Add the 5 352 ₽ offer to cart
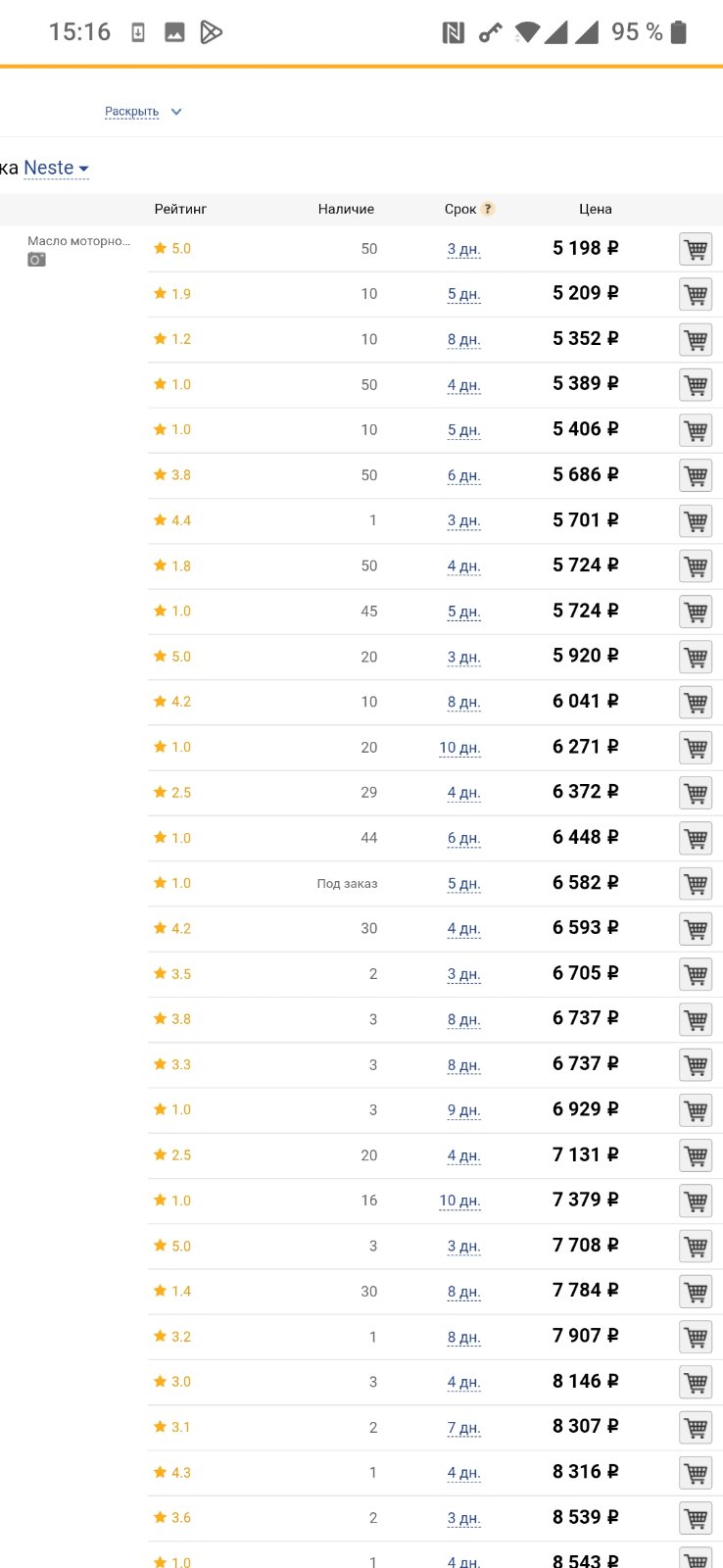 point(696,339)
